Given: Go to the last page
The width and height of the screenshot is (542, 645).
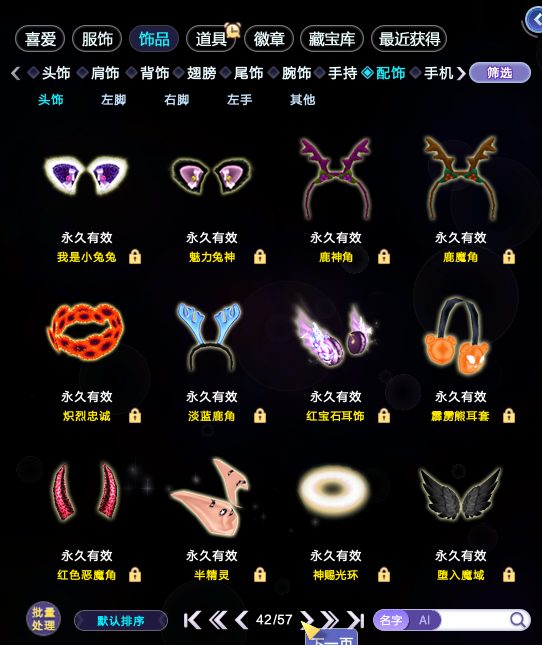Looking at the screenshot, I should click(356, 620).
